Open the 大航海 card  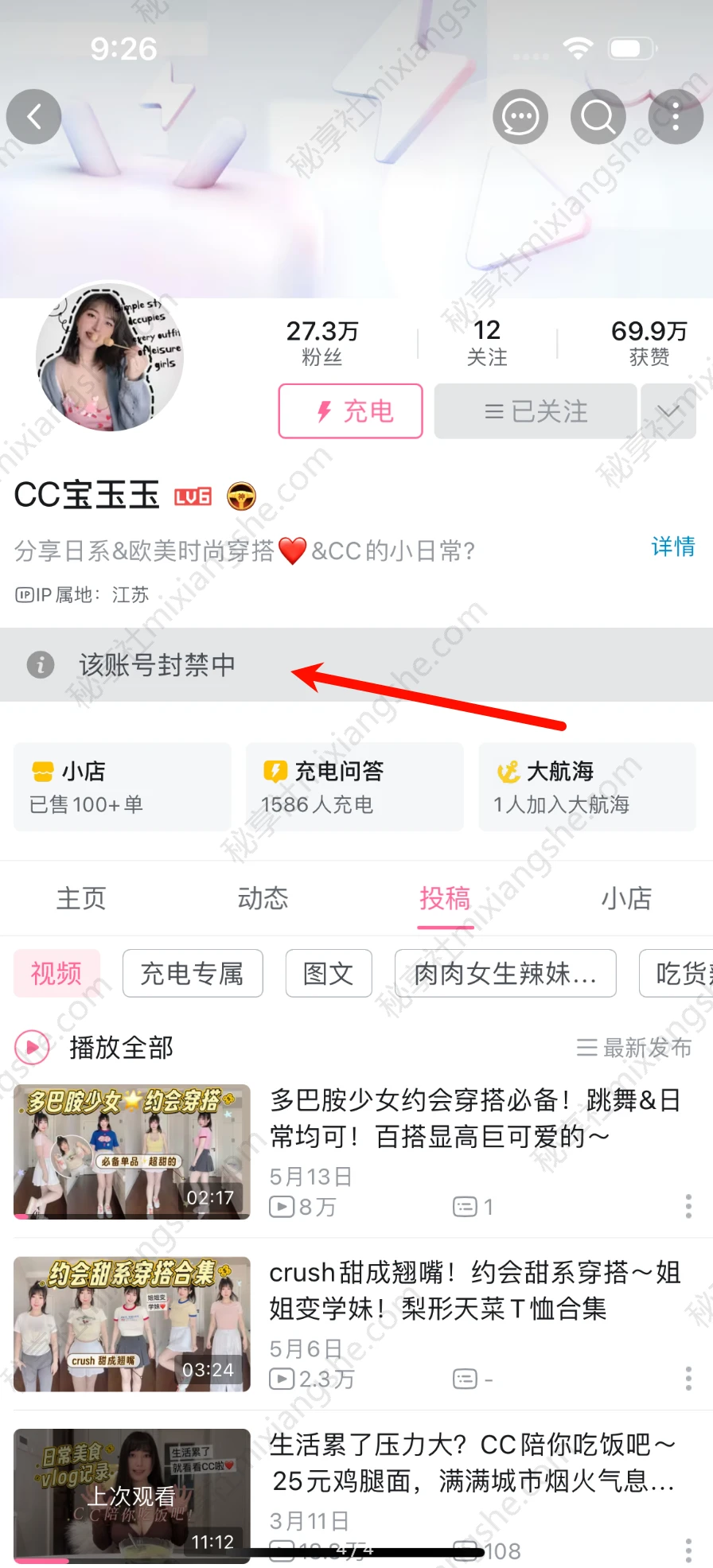(586, 787)
